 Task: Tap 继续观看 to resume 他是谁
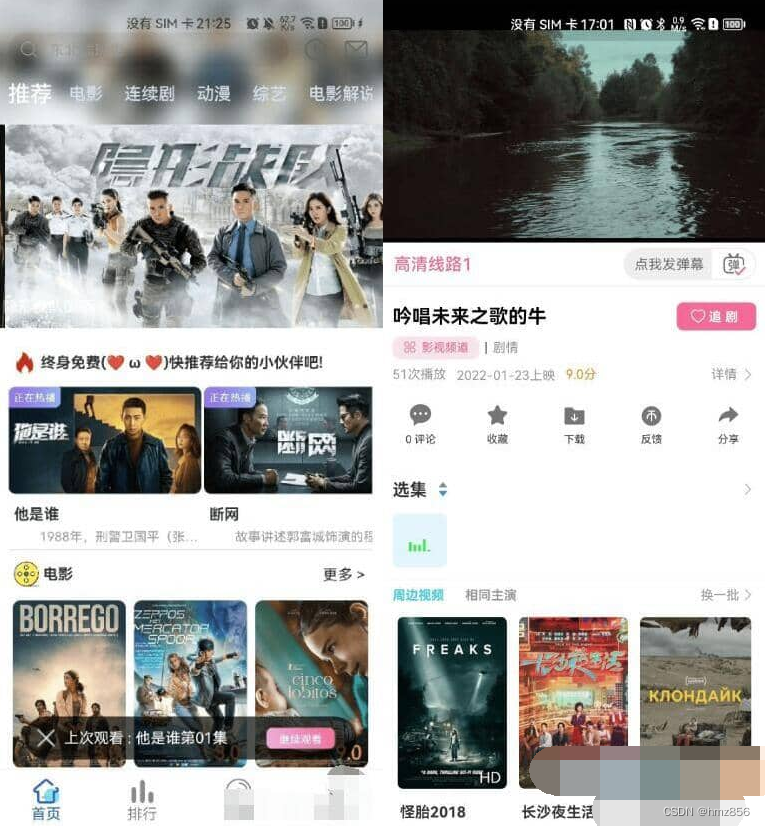[300, 739]
